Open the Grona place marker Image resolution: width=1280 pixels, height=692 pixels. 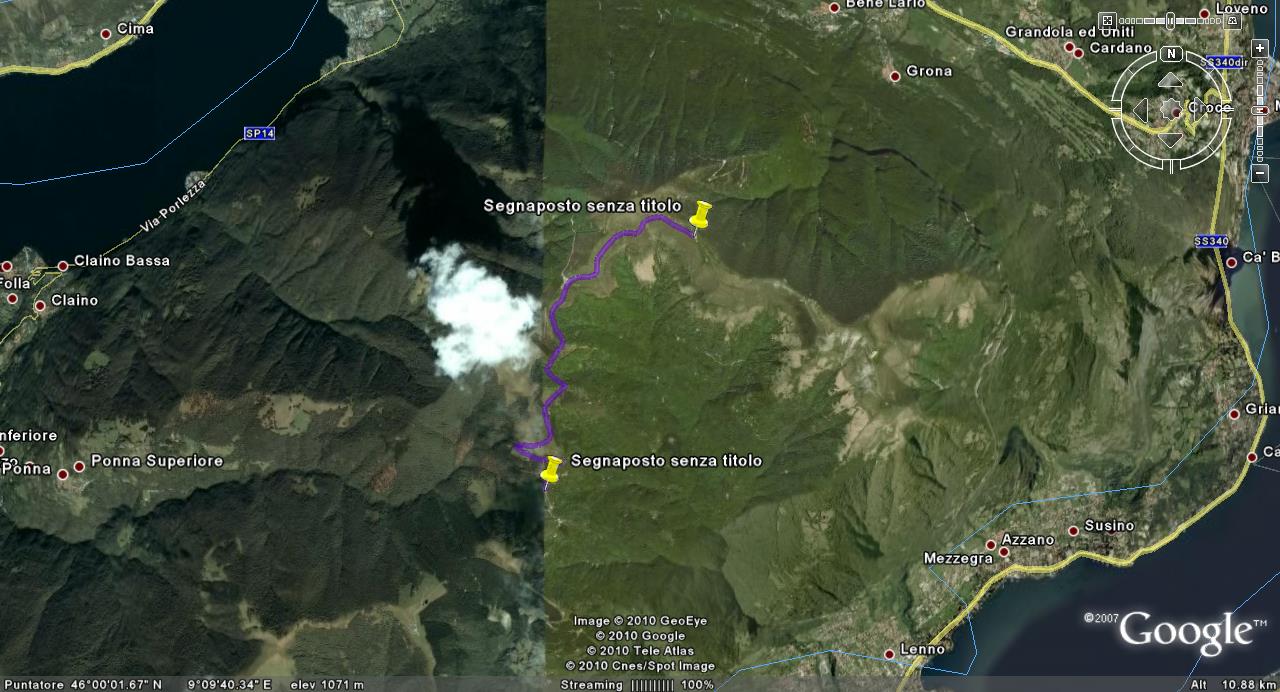[895, 75]
